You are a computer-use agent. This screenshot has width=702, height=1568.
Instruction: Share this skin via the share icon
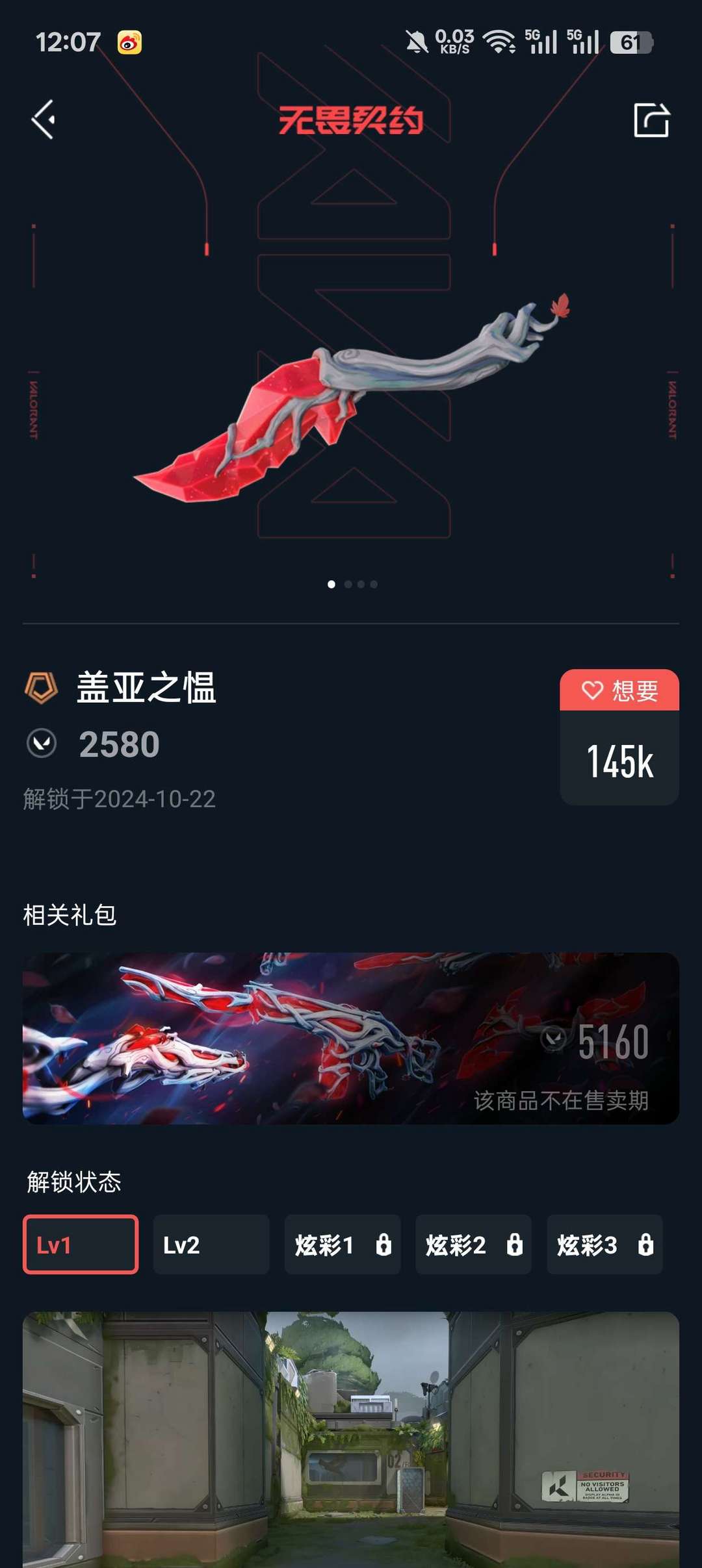651,120
